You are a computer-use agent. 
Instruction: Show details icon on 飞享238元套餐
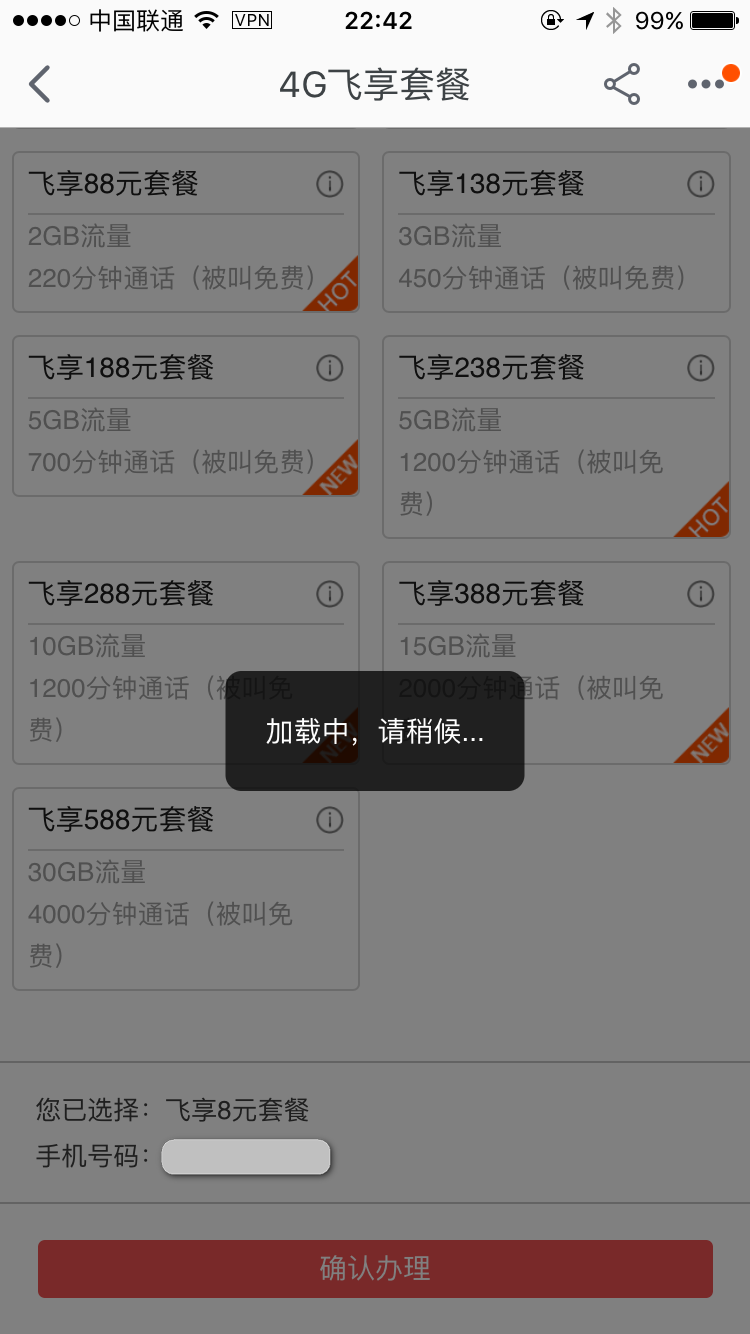700,368
